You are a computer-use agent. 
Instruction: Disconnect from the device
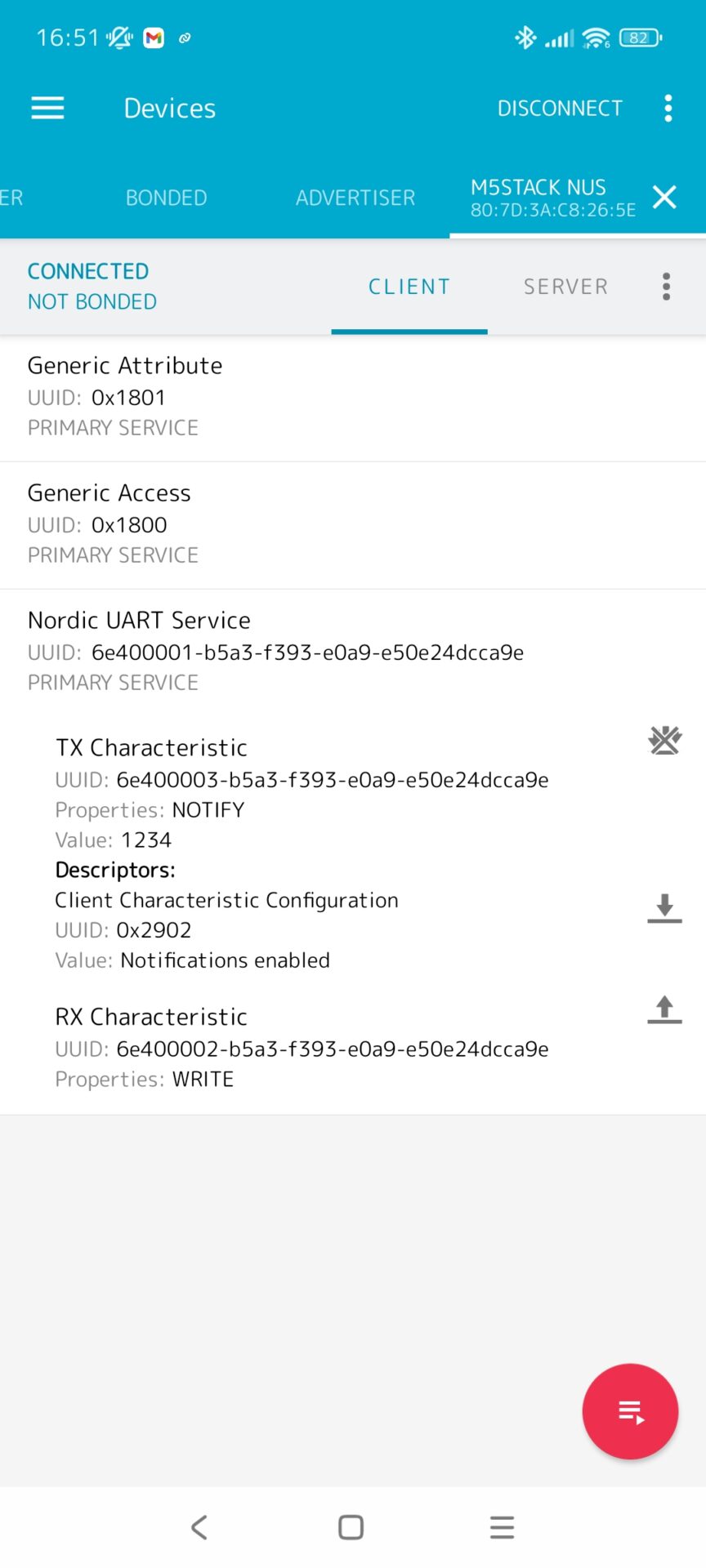(560, 108)
